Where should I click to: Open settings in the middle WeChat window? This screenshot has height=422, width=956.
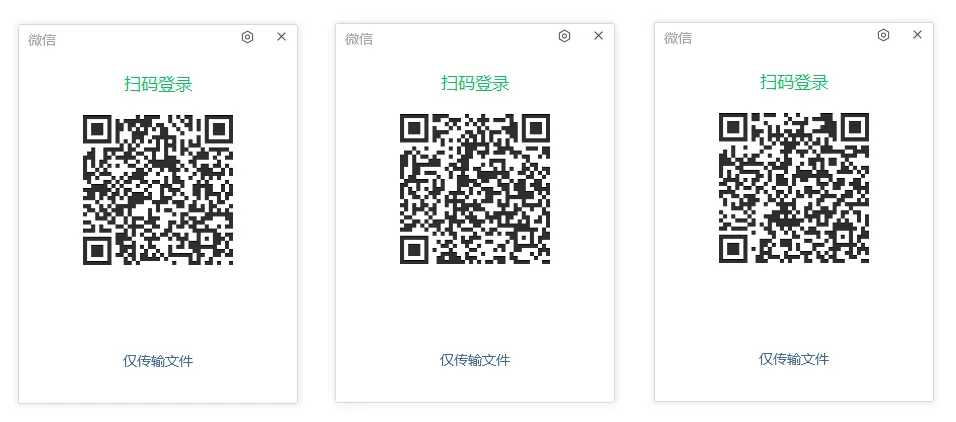click(x=564, y=36)
